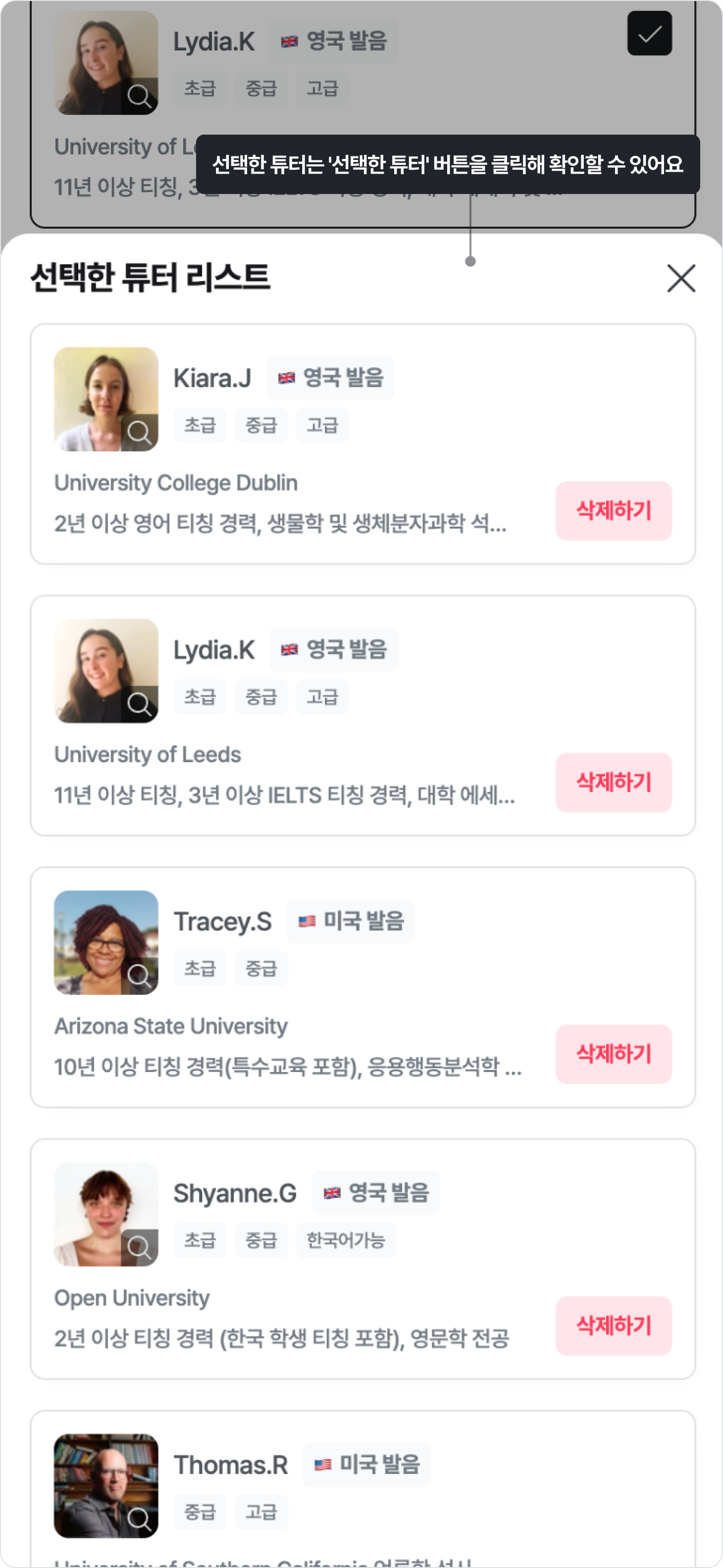The height and width of the screenshot is (1568, 723).
Task: Delete Tracey.S from the list
Action: (614, 1054)
